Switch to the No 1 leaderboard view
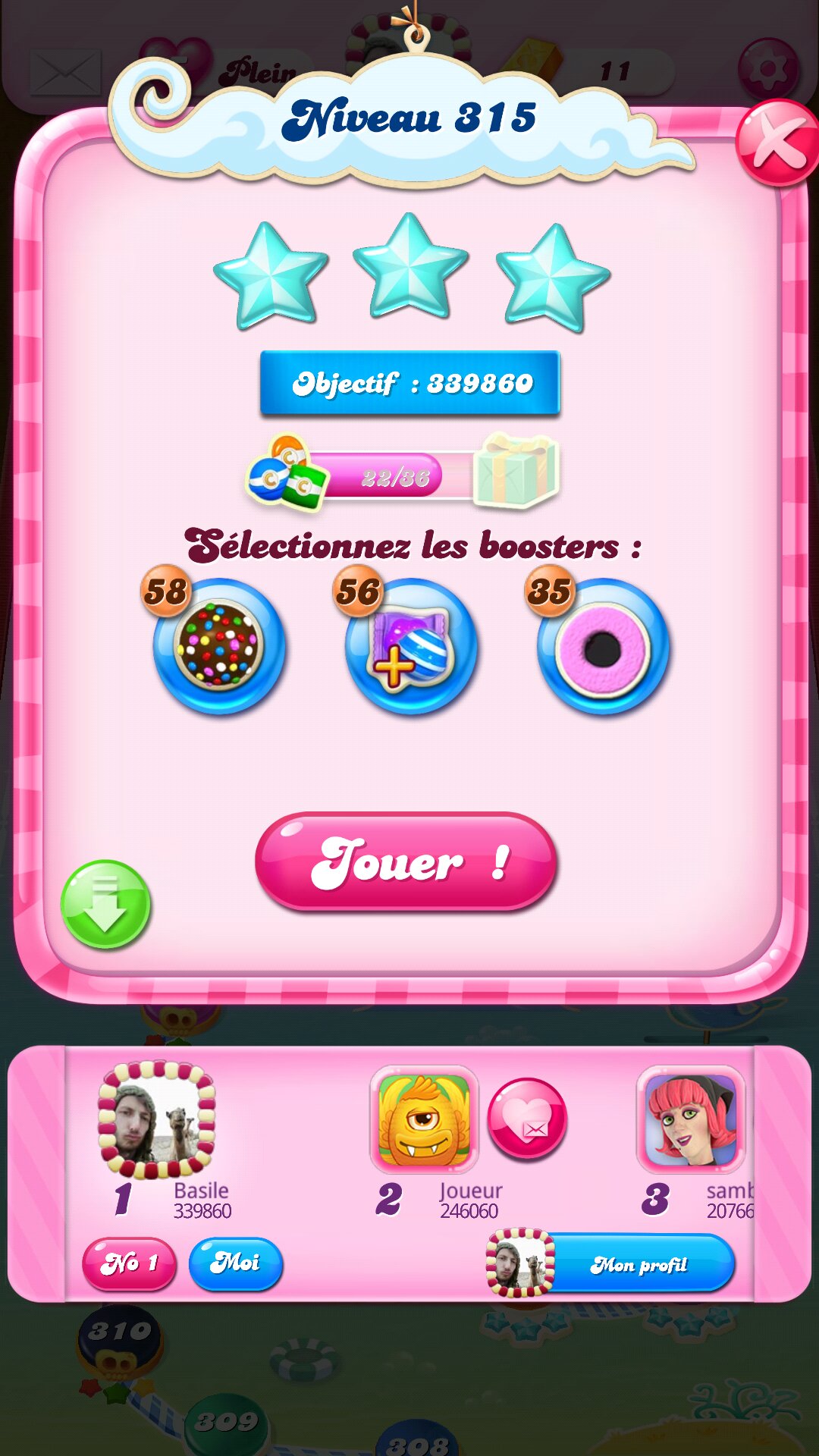Screen dimensions: 819x1456 (129, 1263)
